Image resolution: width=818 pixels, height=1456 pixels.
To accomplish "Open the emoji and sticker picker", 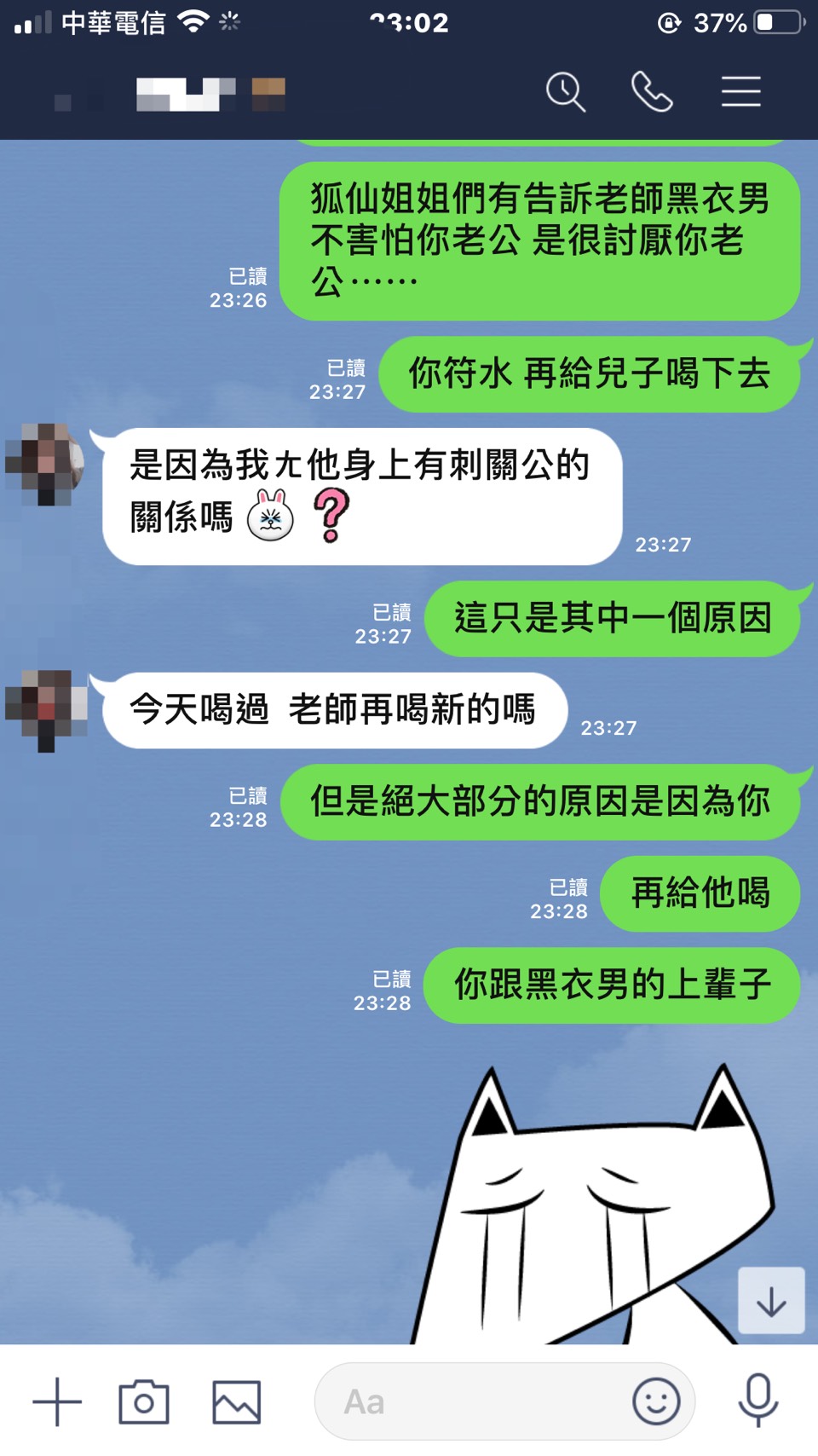I will [656, 1401].
